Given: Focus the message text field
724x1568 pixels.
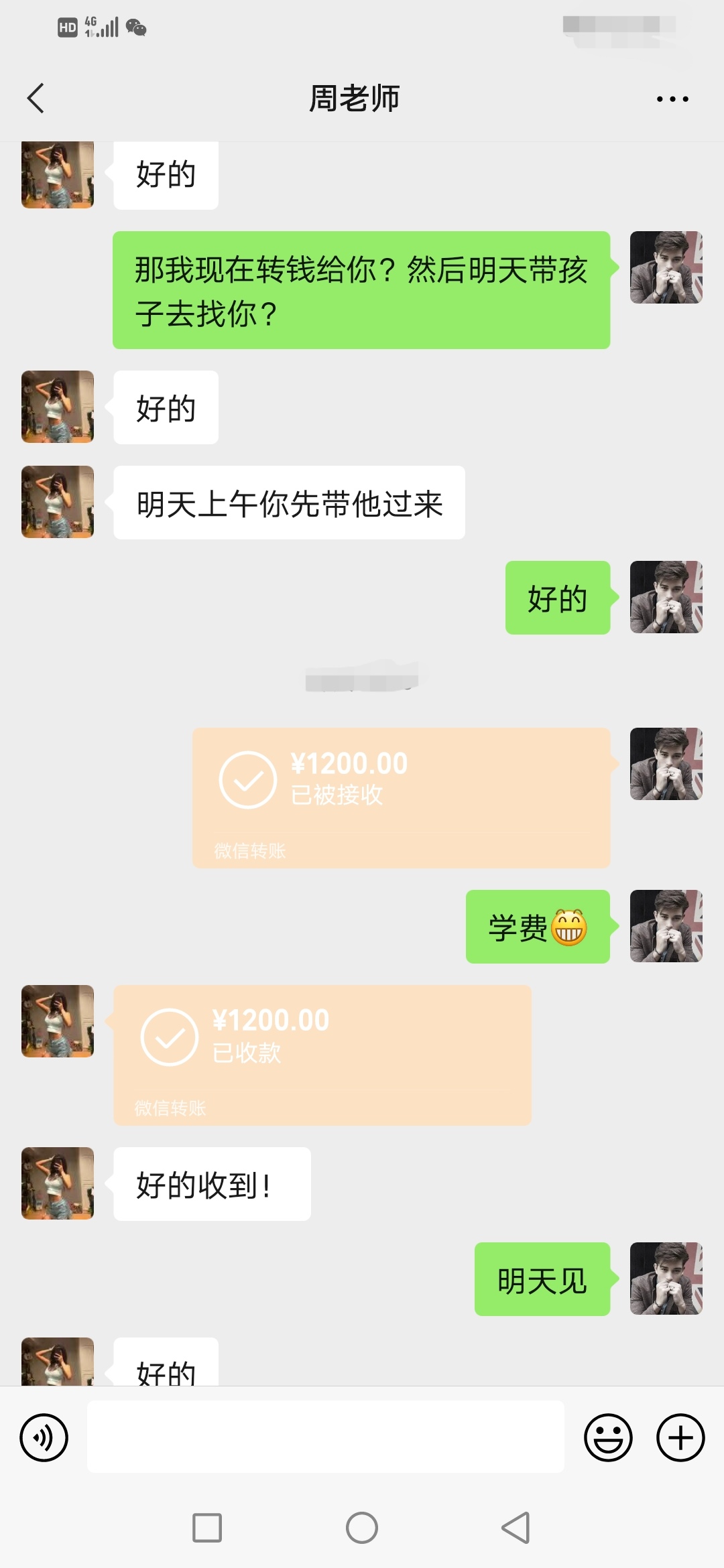Looking at the screenshot, I should pyautogui.click(x=325, y=1436).
